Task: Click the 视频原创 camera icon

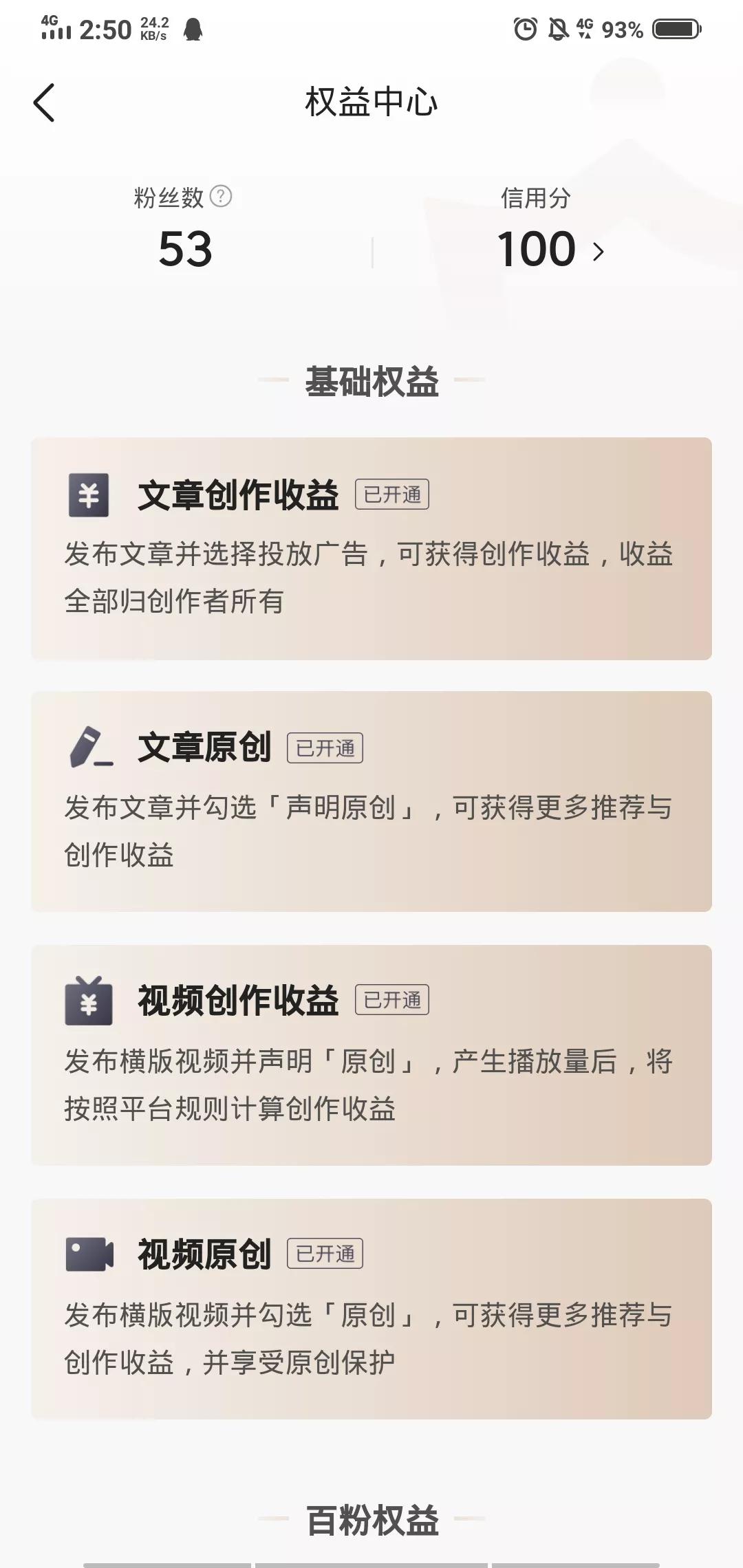Action: 90,1253
